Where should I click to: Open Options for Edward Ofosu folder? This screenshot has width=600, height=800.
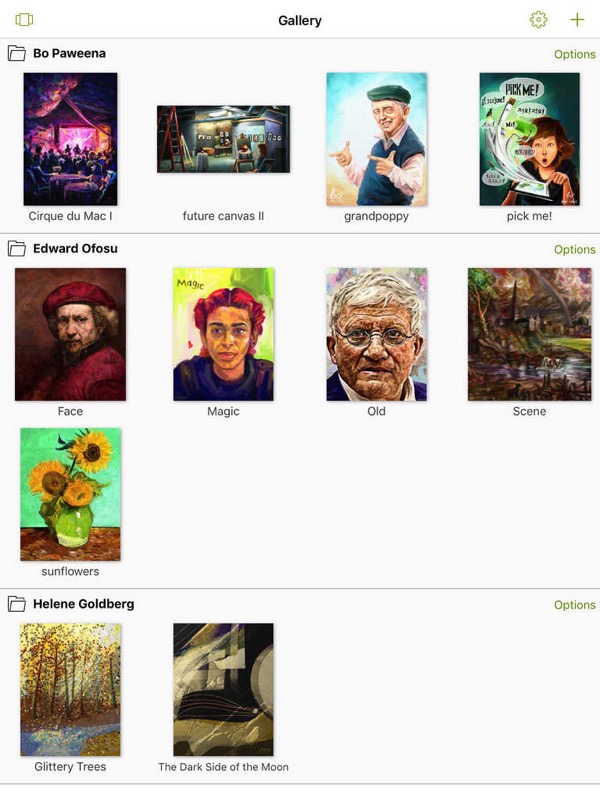(574, 249)
